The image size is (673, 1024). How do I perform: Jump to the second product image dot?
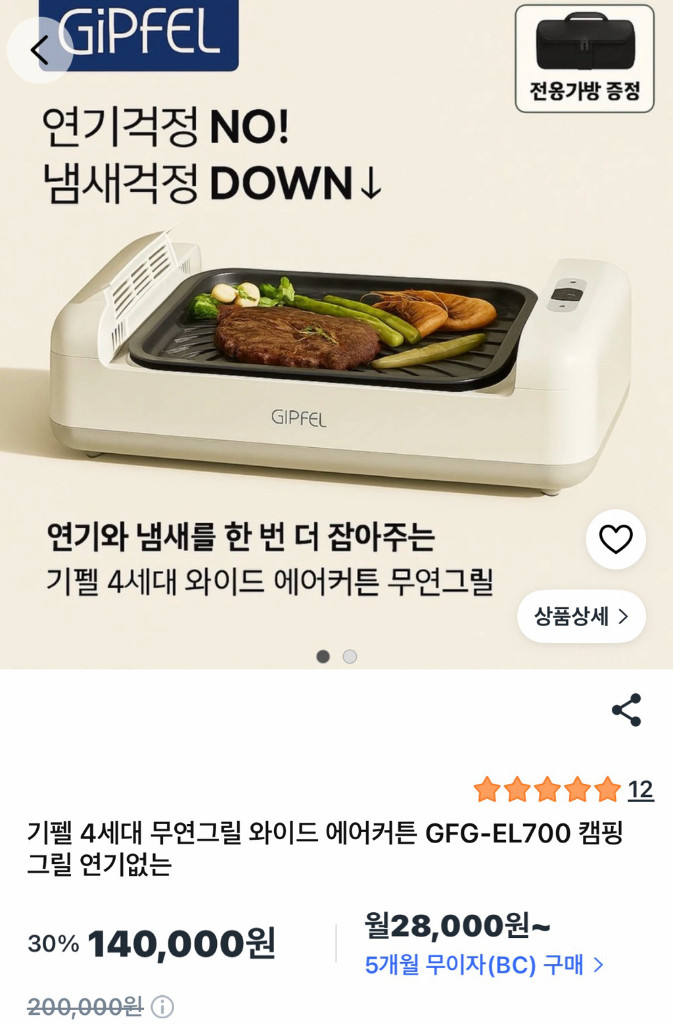(350, 657)
